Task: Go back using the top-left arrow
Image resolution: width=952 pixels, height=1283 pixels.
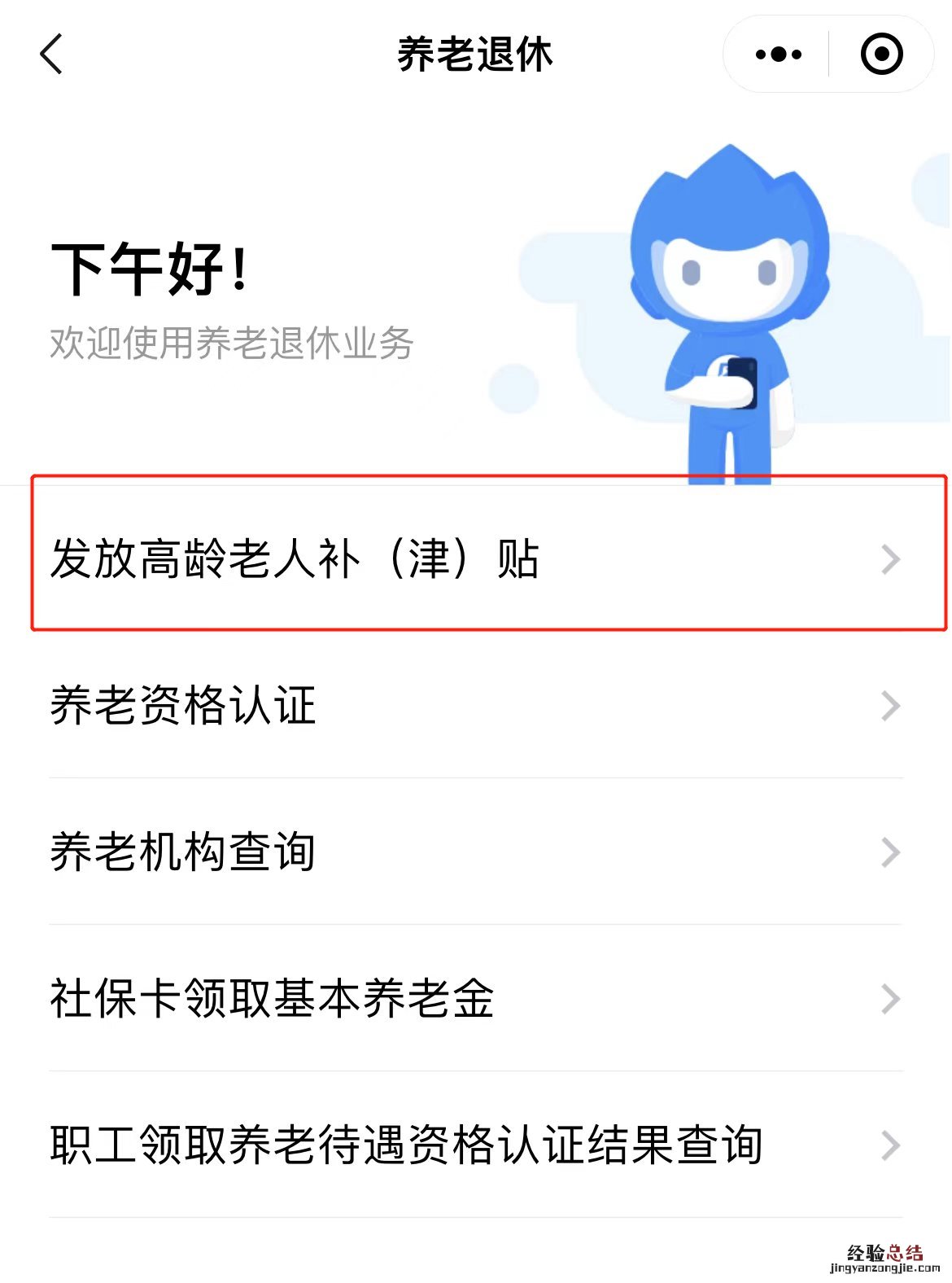Action: (x=51, y=55)
